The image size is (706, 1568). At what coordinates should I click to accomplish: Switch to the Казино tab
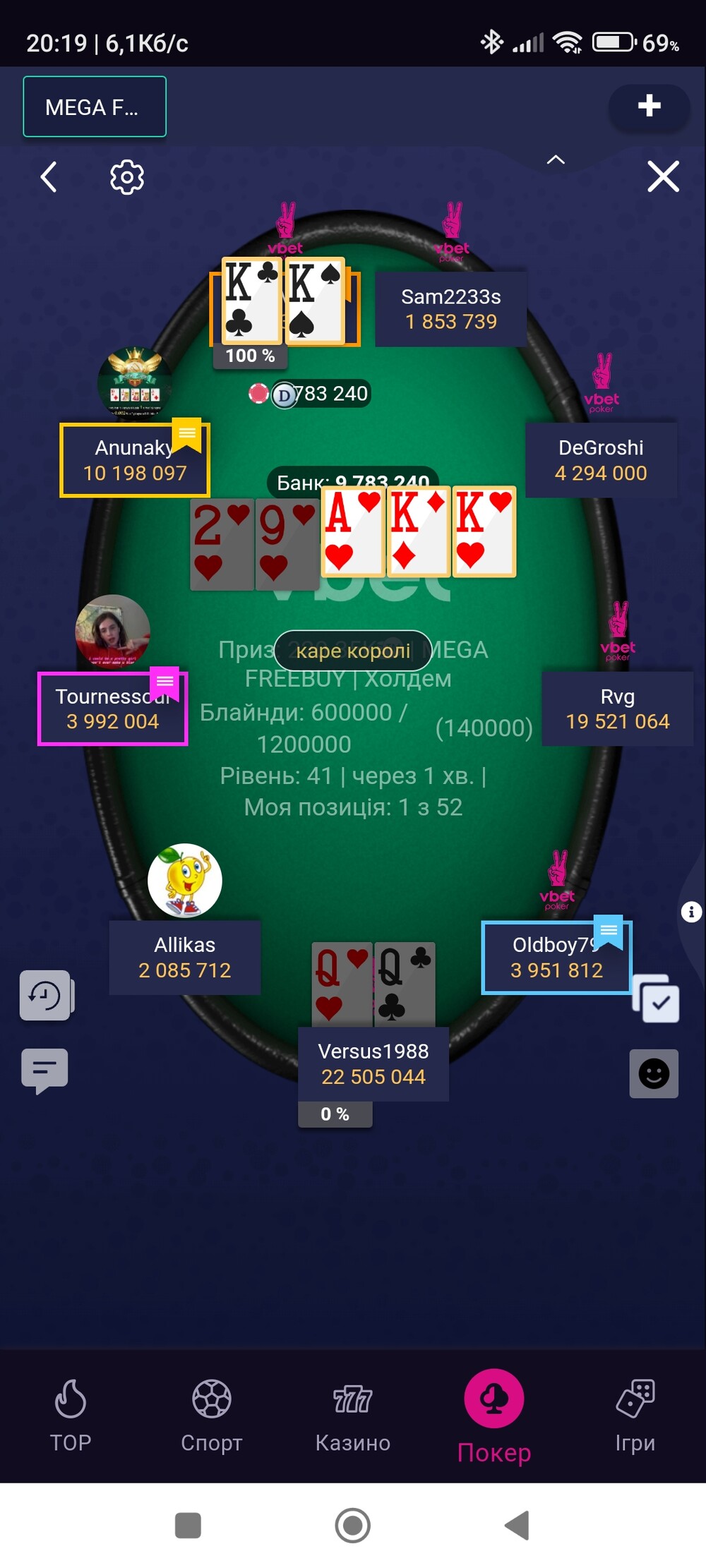point(353,1416)
